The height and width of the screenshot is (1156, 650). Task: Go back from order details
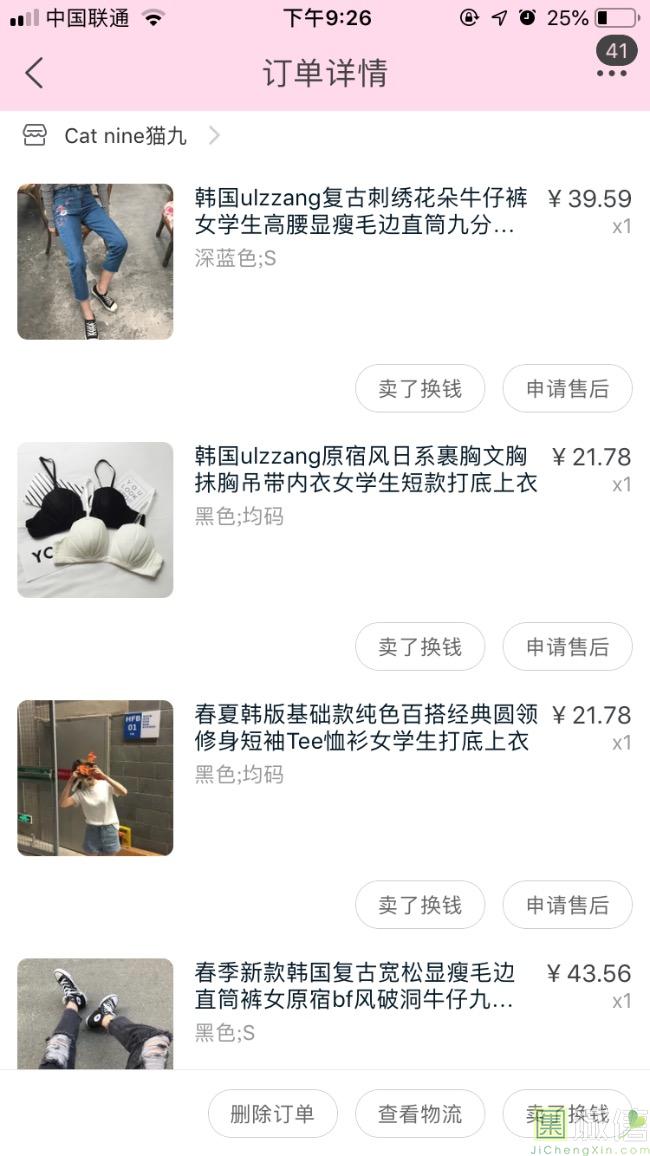(x=34, y=73)
